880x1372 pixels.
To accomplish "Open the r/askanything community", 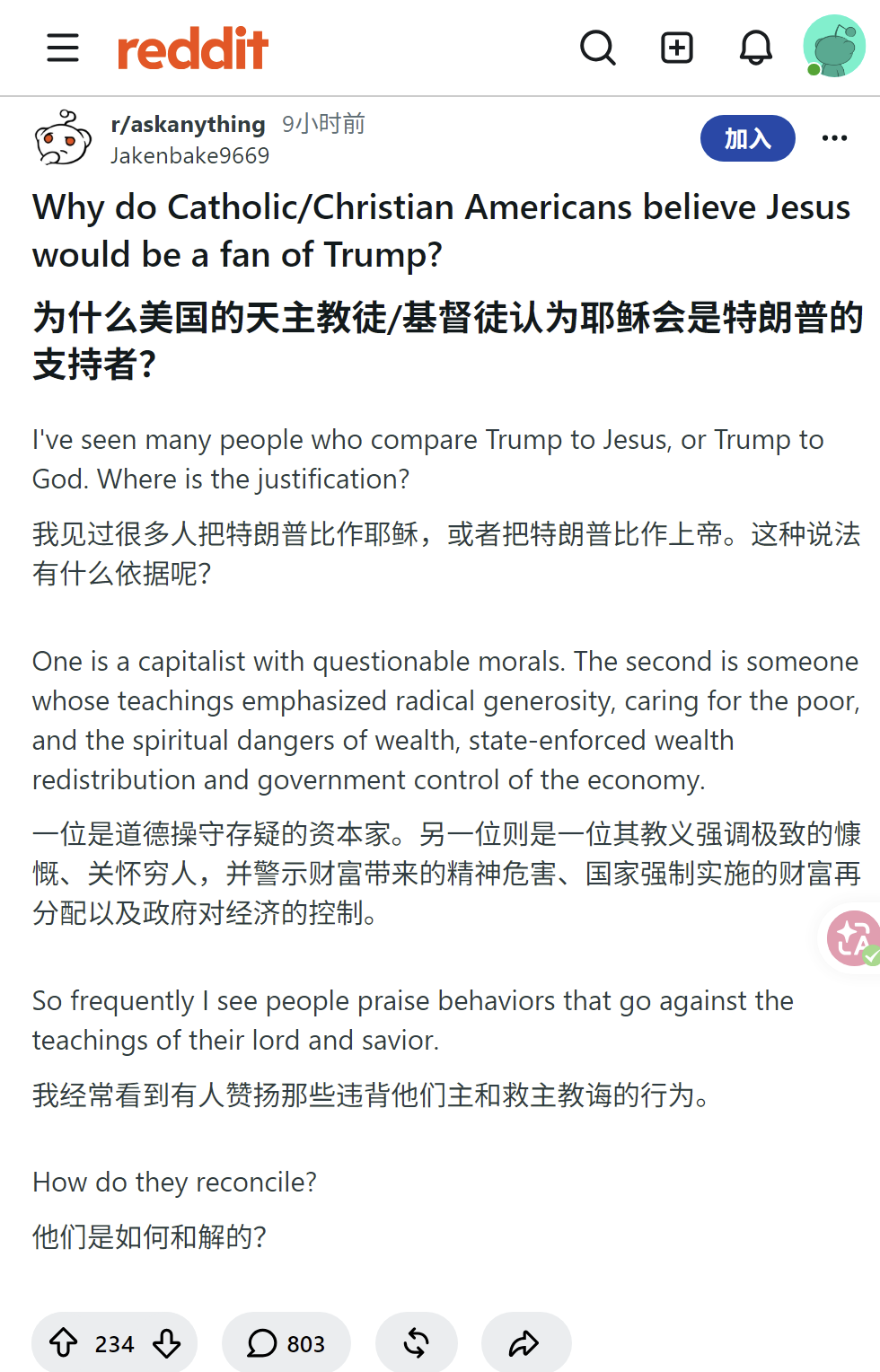I will pyautogui.click(x=188, y=124).
